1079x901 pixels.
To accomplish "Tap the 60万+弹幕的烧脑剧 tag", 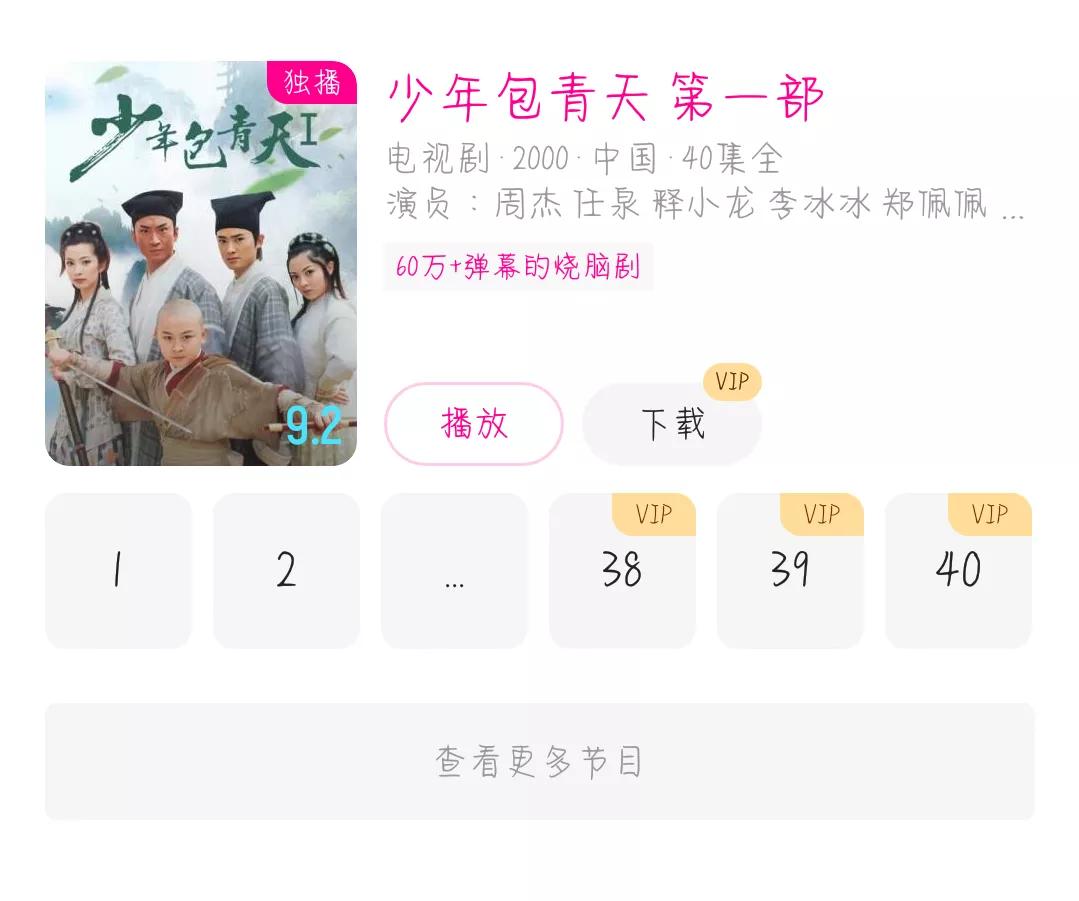I will click(518, 267).
